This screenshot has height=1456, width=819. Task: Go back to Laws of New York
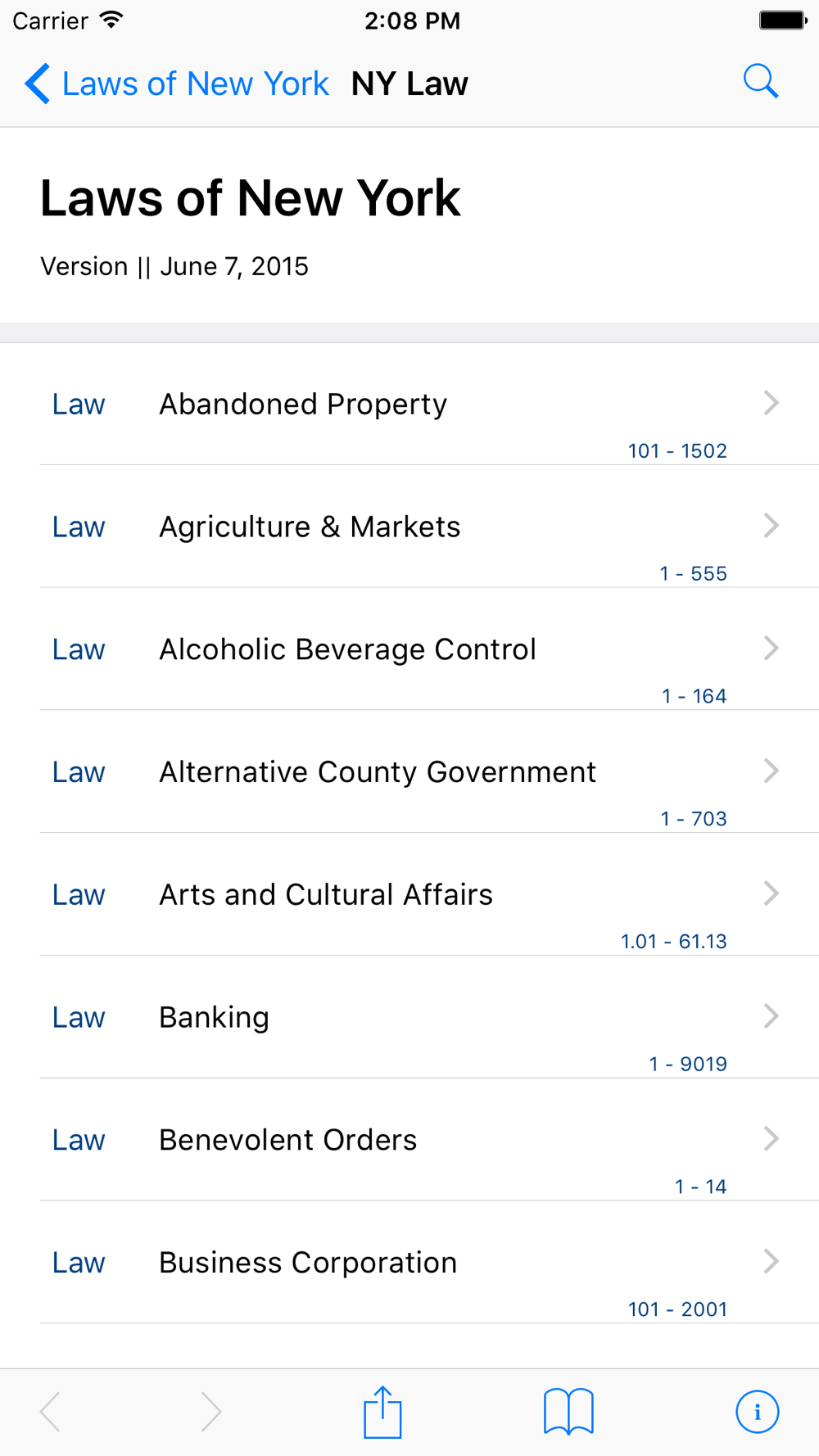coord(177,84)
